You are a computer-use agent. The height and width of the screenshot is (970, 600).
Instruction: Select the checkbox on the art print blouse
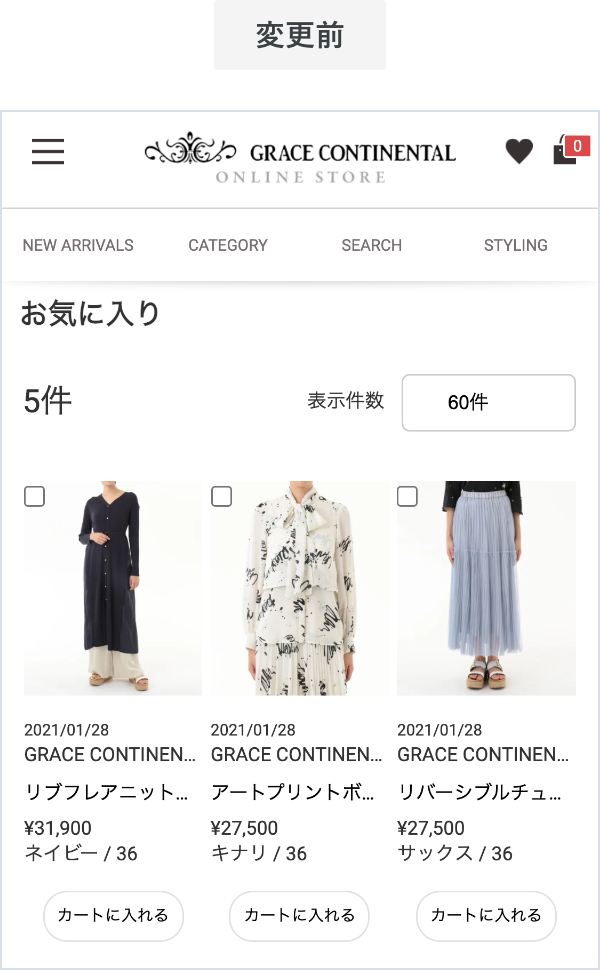coord(221,496)
